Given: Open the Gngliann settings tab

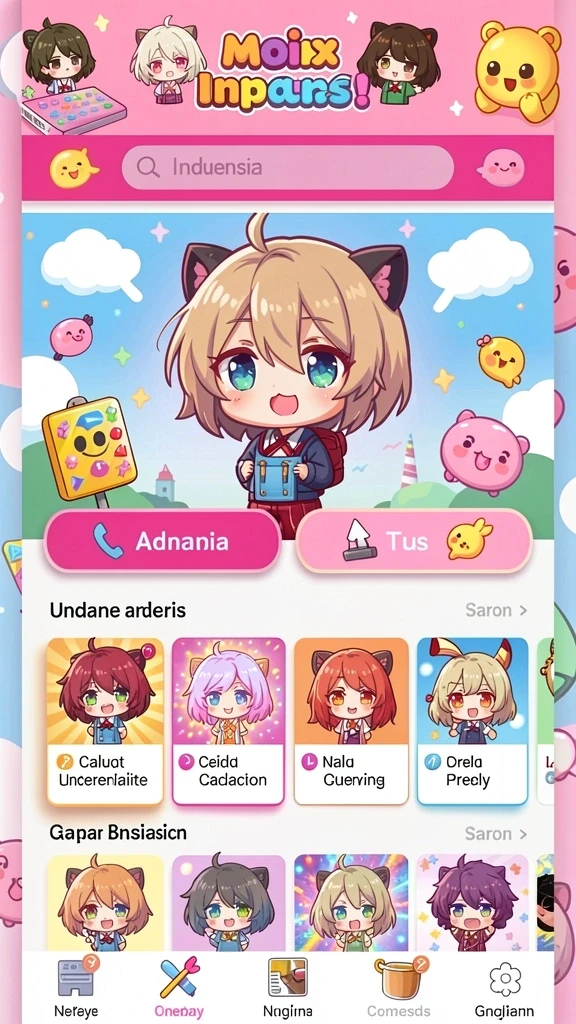Looking at the screenshot, I should click(x=504, y=986).
